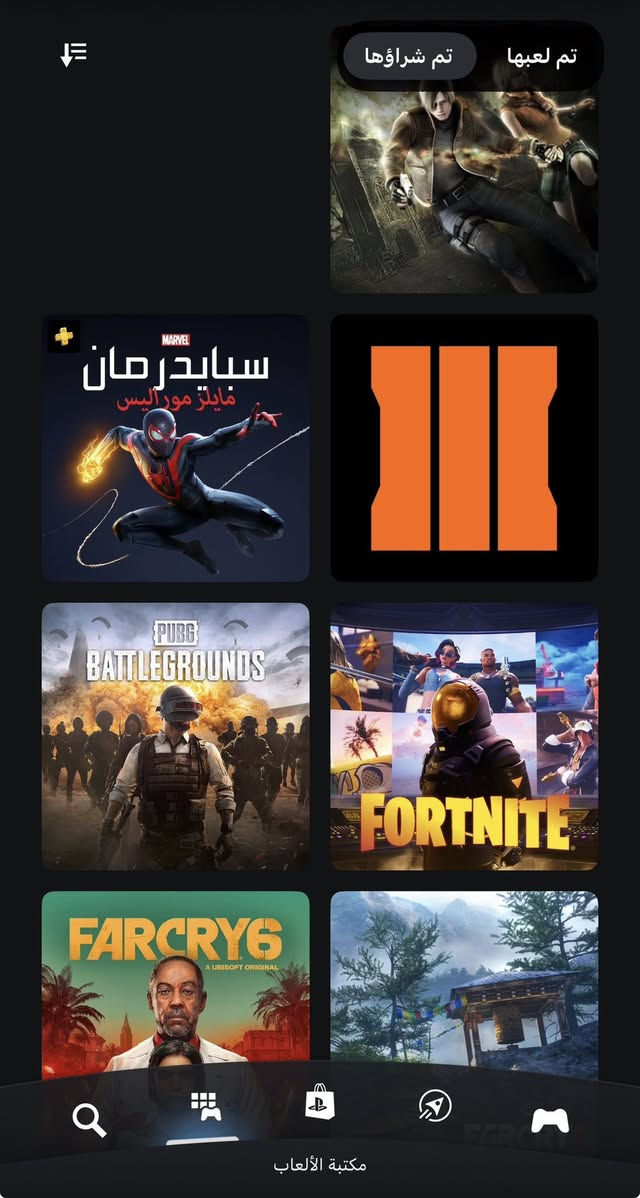Image resolution: width=640 pixels, height=1198 pixels.
Task: Open the sort options icon
Action: point(74,54)
